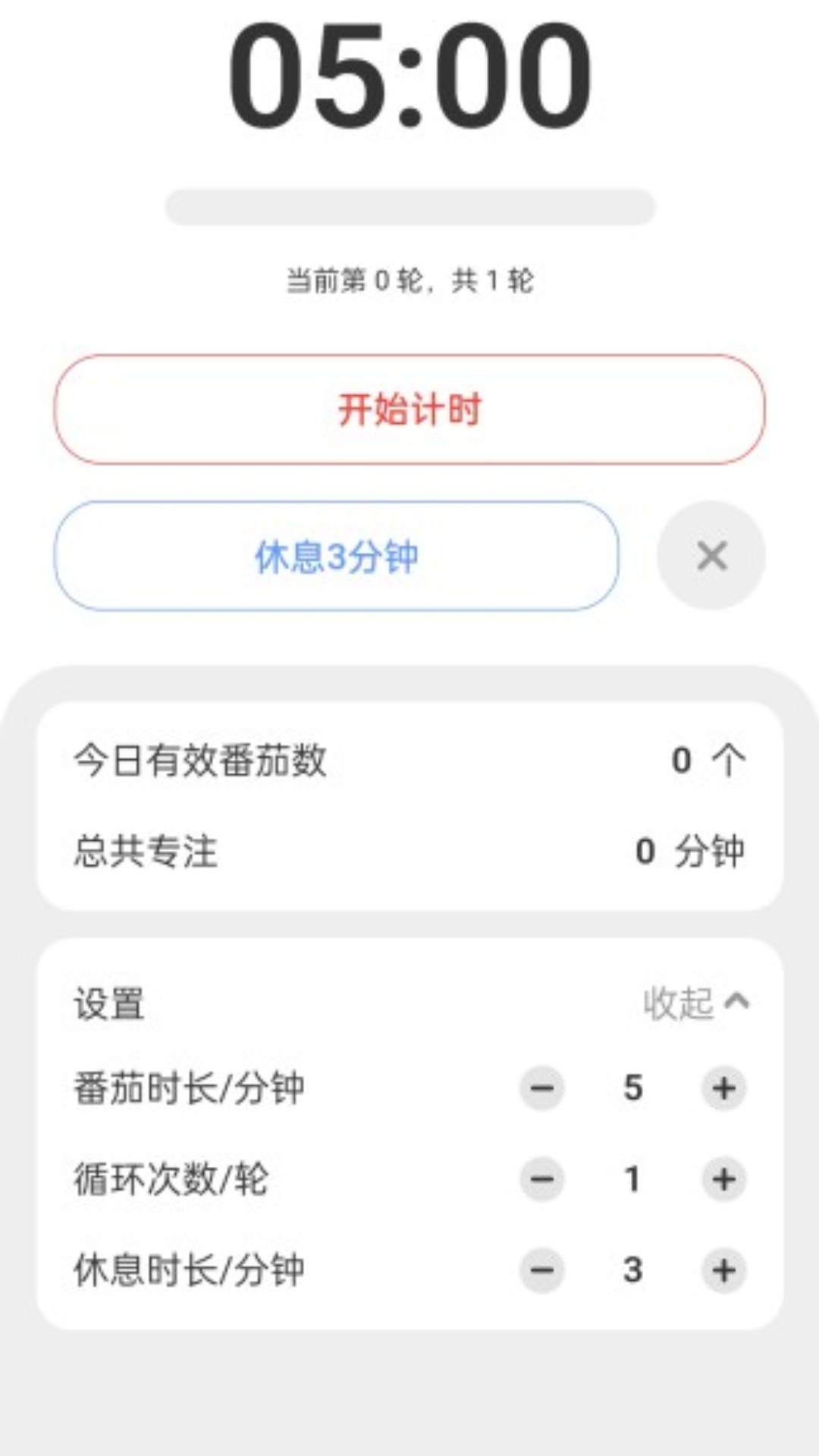
Task: Increase 循环次数 with the plus icon
Action: coord(723,1179)
